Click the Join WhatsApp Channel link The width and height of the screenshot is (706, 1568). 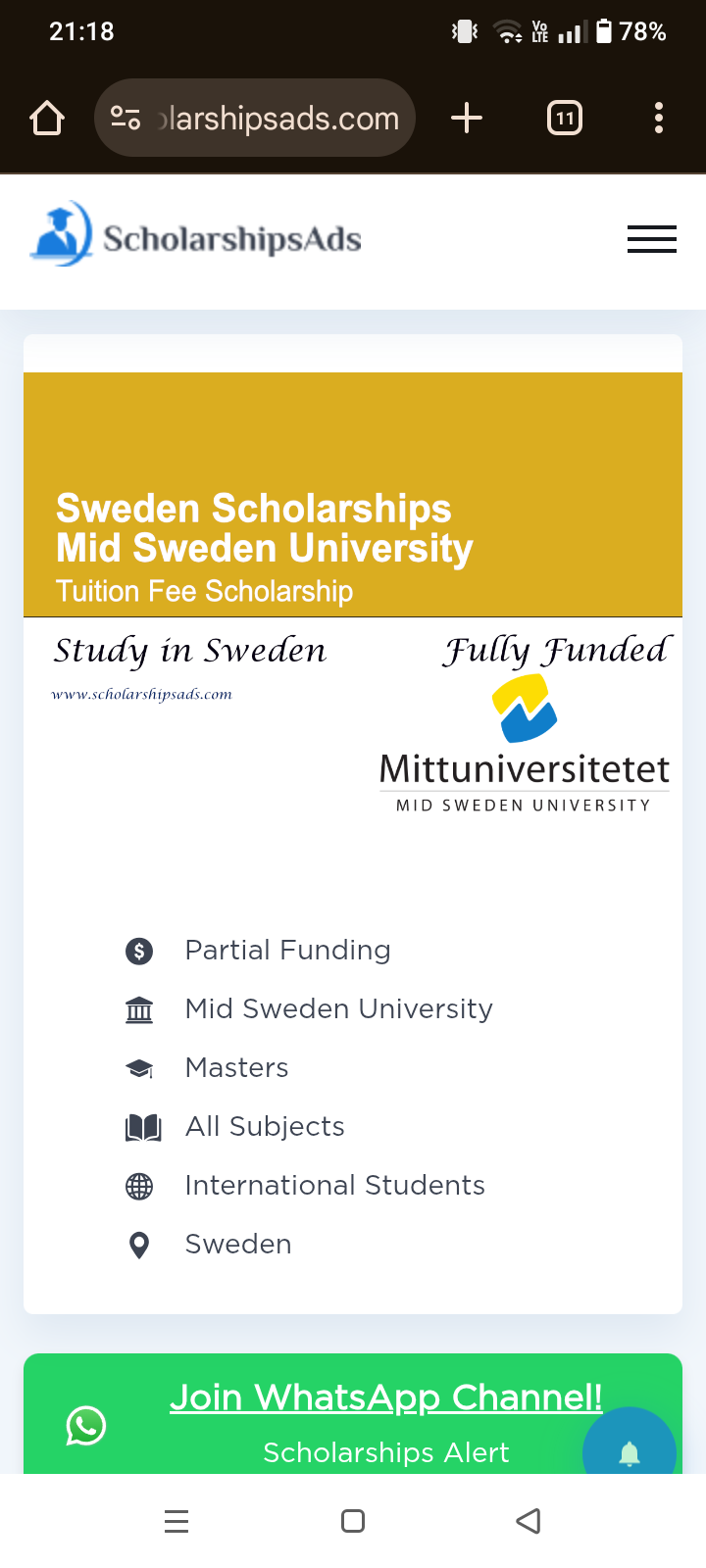pyautogui.click(x=386, y=1397)
